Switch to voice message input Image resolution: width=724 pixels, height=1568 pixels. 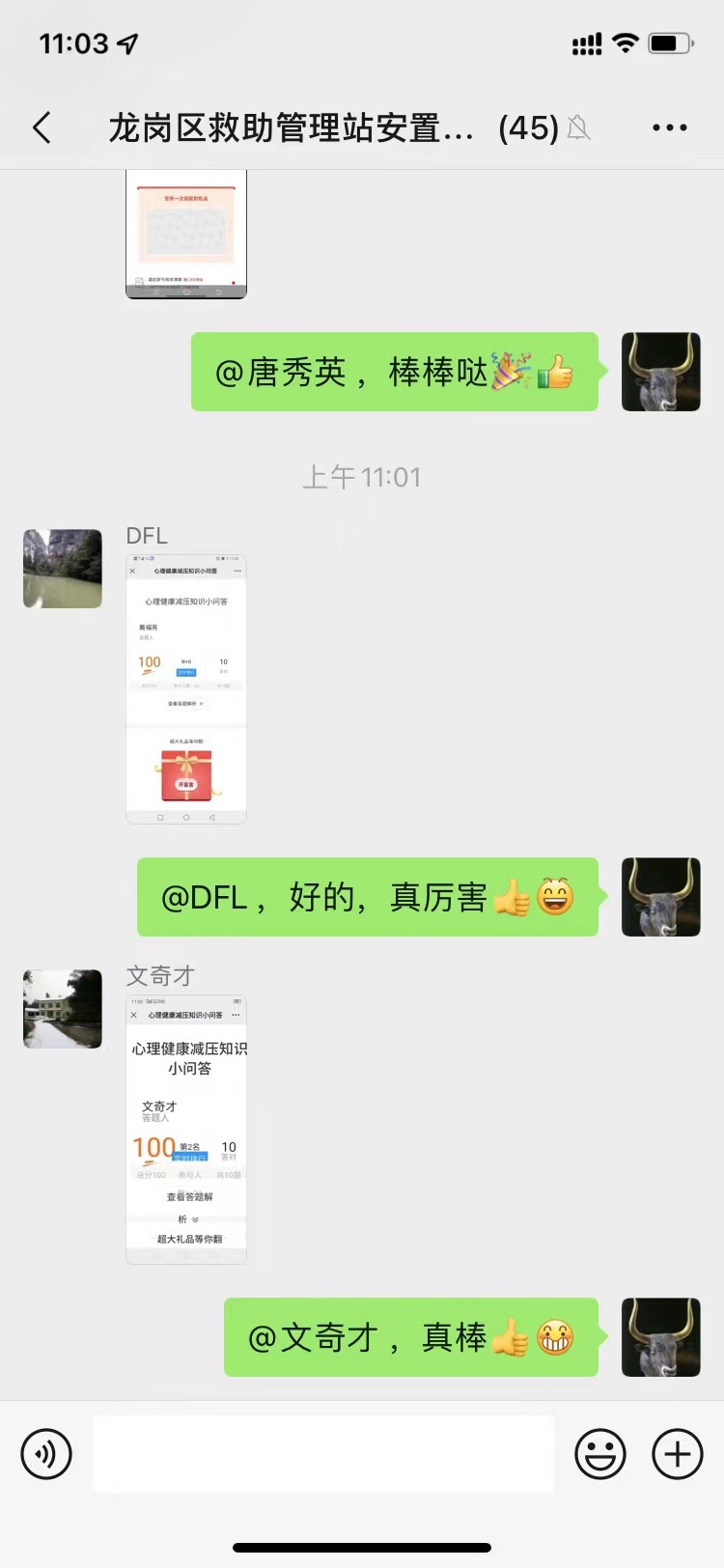pyautogui.click(x=46, y=1453)
